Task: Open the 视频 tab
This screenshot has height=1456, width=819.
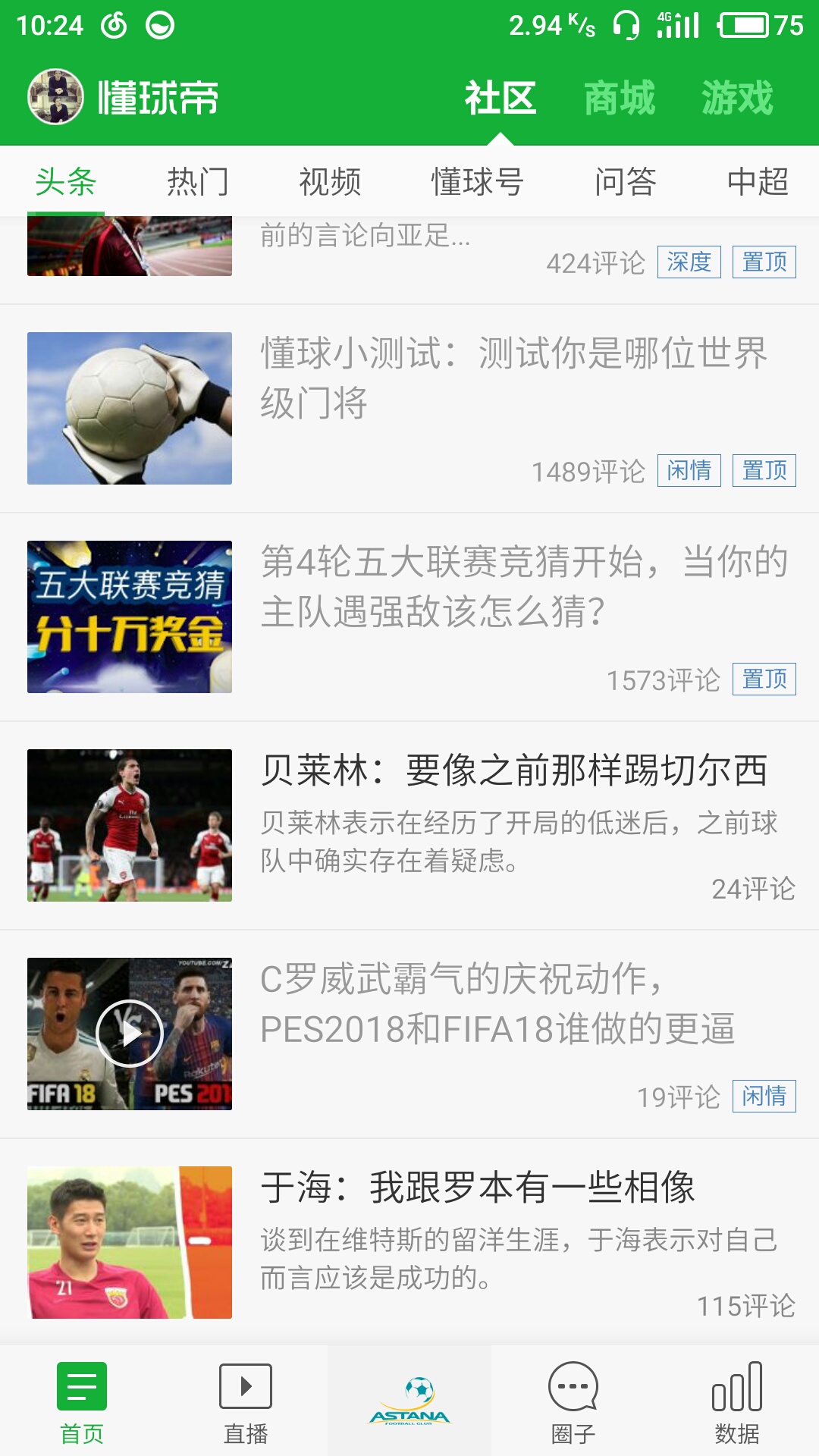Action: pos(332,180)
